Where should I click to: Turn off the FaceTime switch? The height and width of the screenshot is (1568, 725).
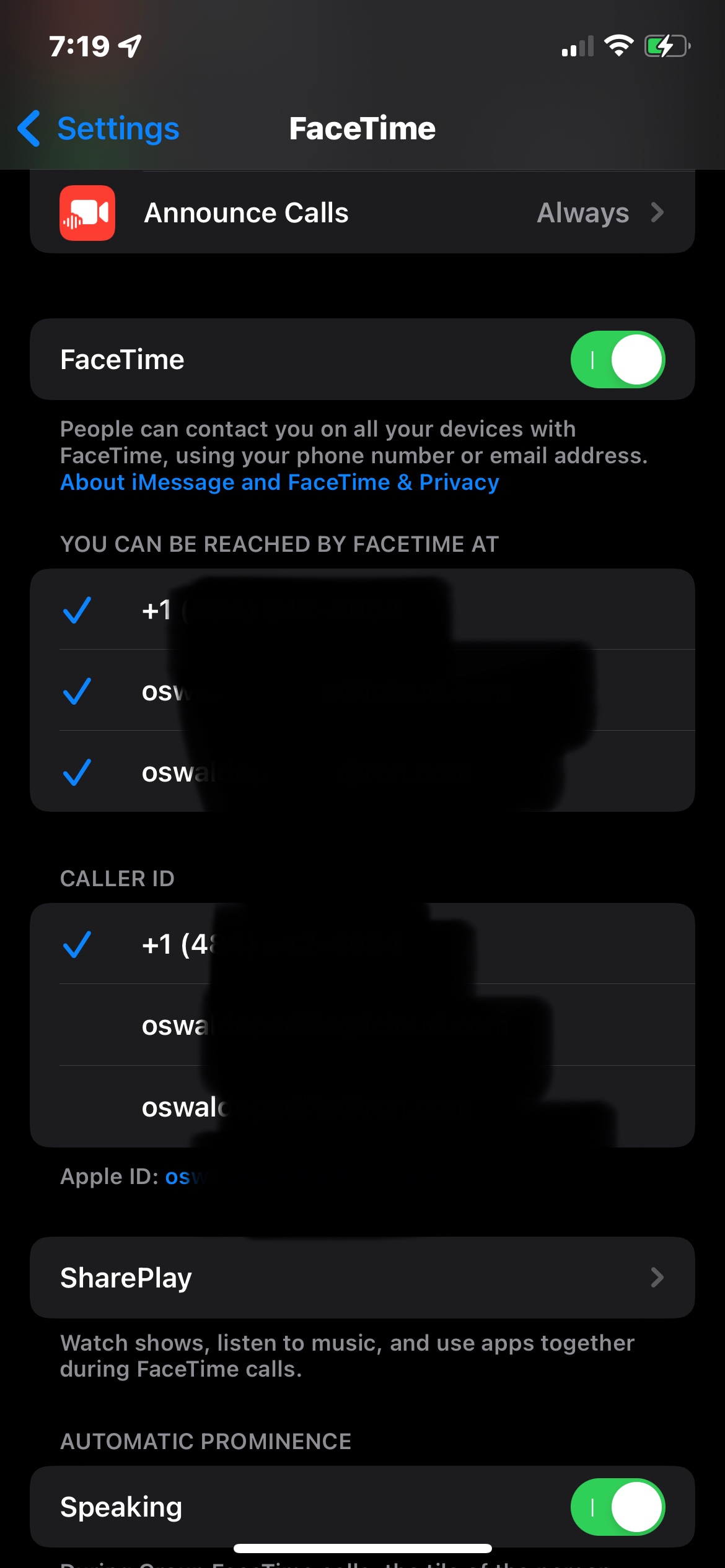[x=617, y=360]
